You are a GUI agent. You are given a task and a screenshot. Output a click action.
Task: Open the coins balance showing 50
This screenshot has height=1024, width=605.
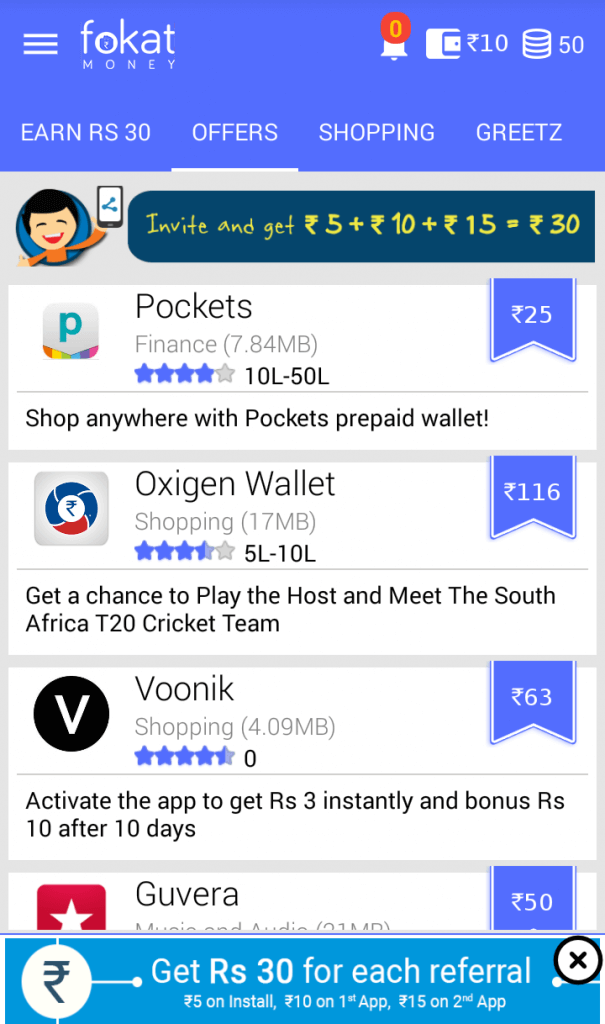553,44
